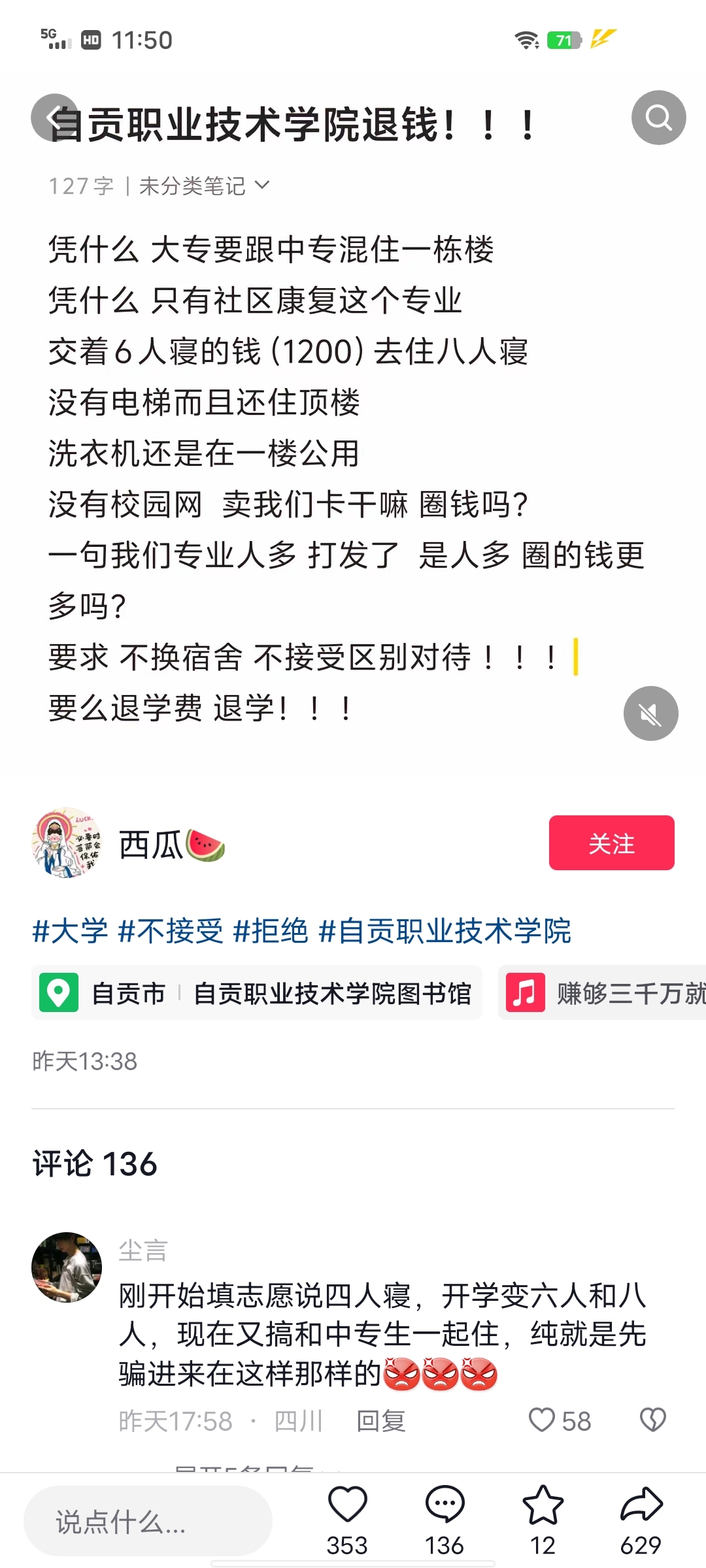Image resolution: width=706 pixels, height=1568 pixels.
Task: Open the search magnifier icon
Action: [658, 118]
